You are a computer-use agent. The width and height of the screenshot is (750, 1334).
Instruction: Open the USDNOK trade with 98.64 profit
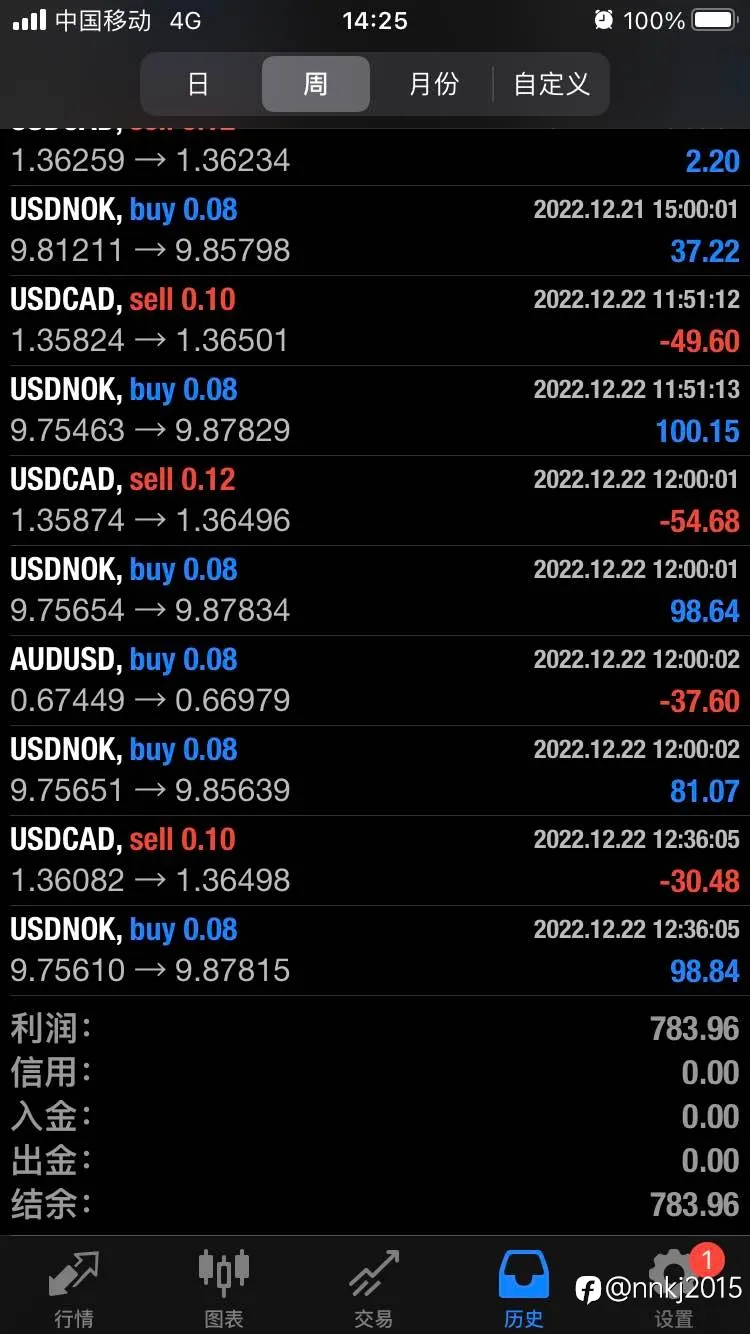tap(375, 591)
